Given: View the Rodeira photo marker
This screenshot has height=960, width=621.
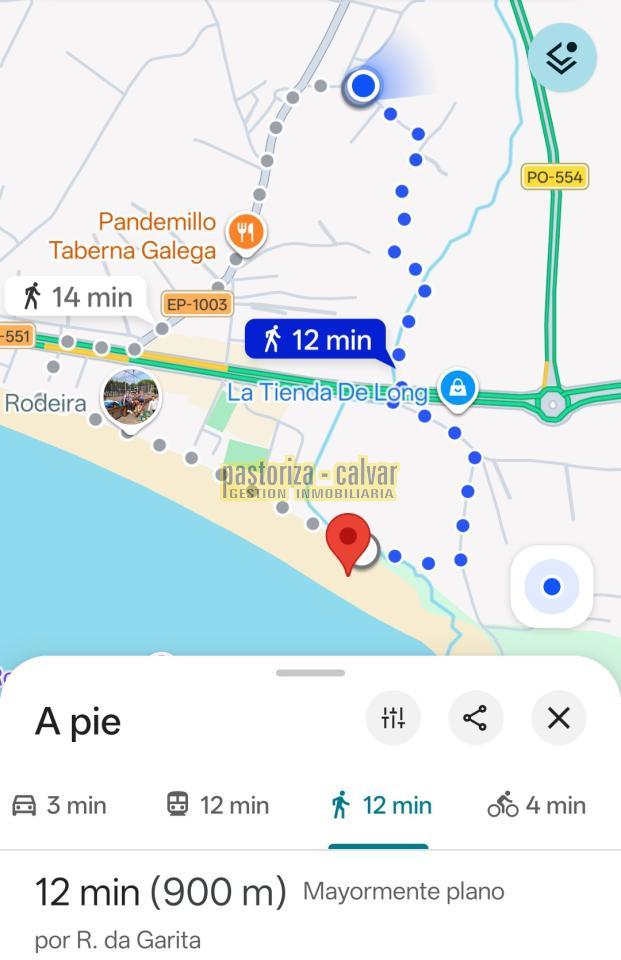Looking at the screenshot, I should click(x=131, y=398).
